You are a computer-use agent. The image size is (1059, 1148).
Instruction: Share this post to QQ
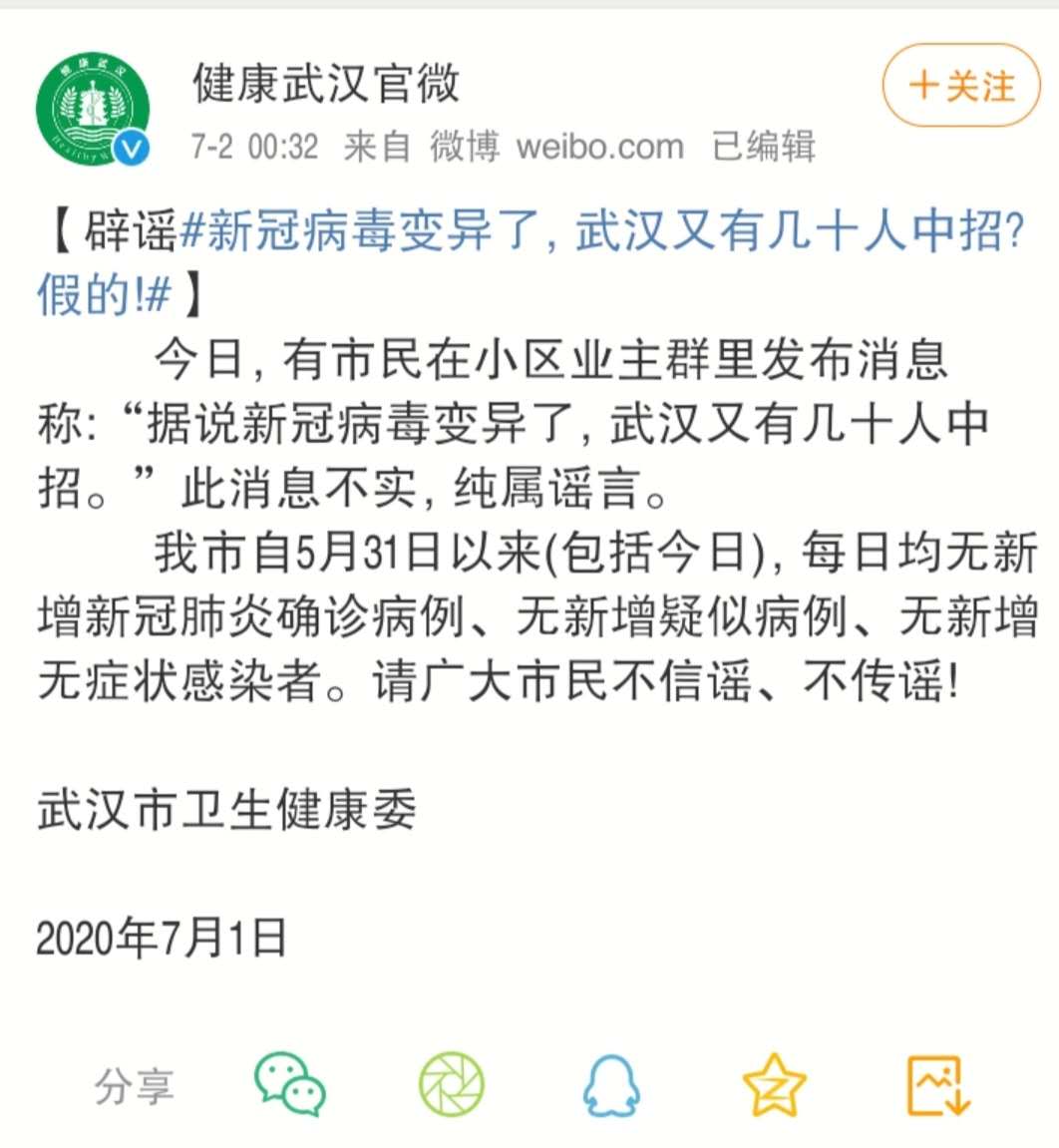[x=611, y=1084]
